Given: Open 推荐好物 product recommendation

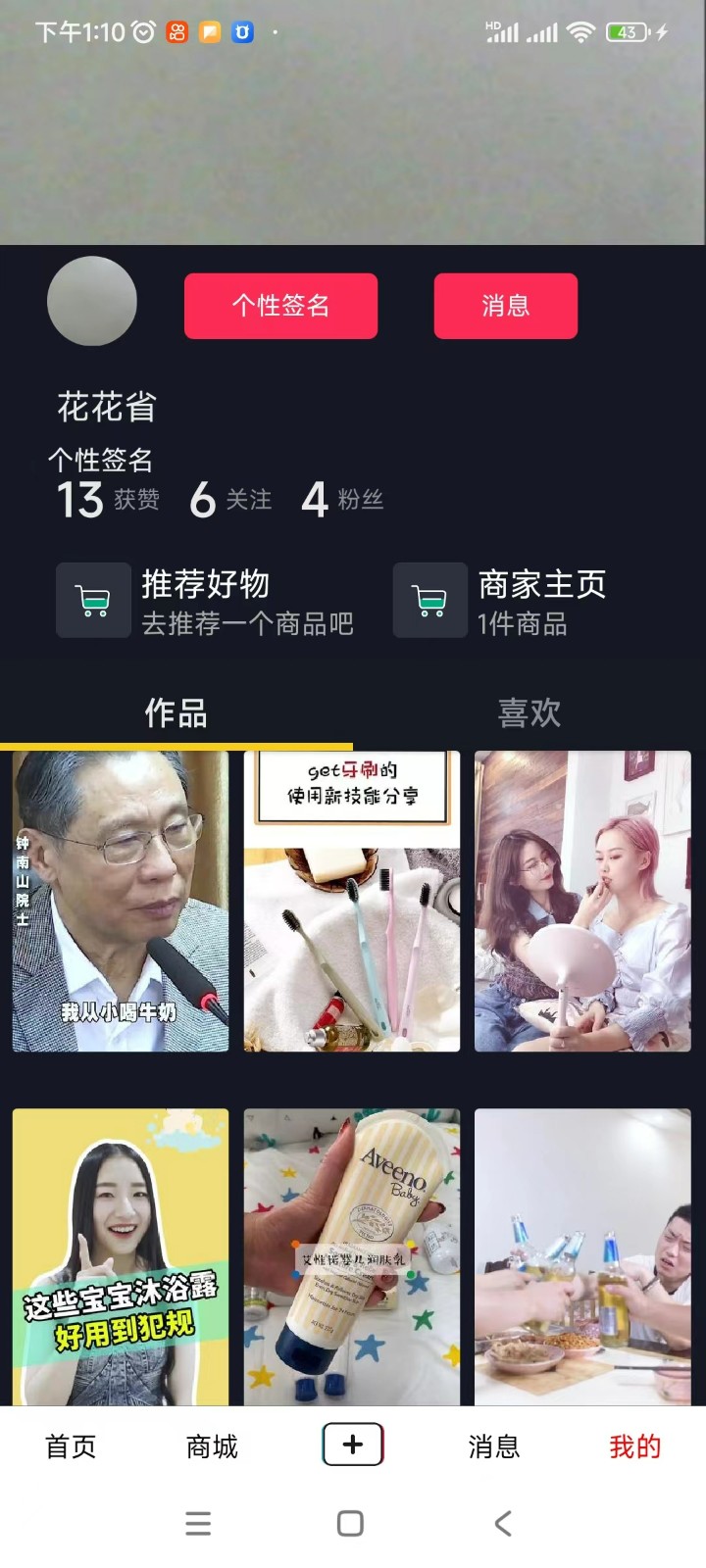Looking at the screenshot, I should tap(206, 601).
